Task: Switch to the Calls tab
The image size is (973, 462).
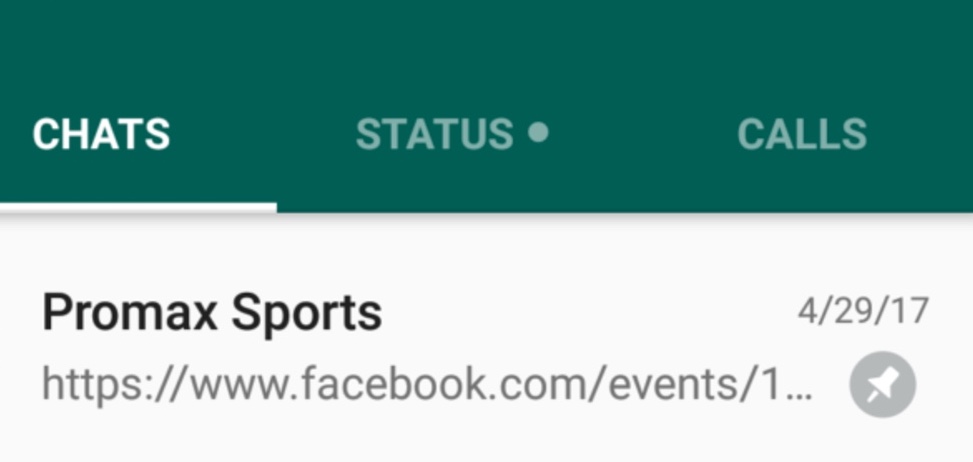Action: point(801,134)
